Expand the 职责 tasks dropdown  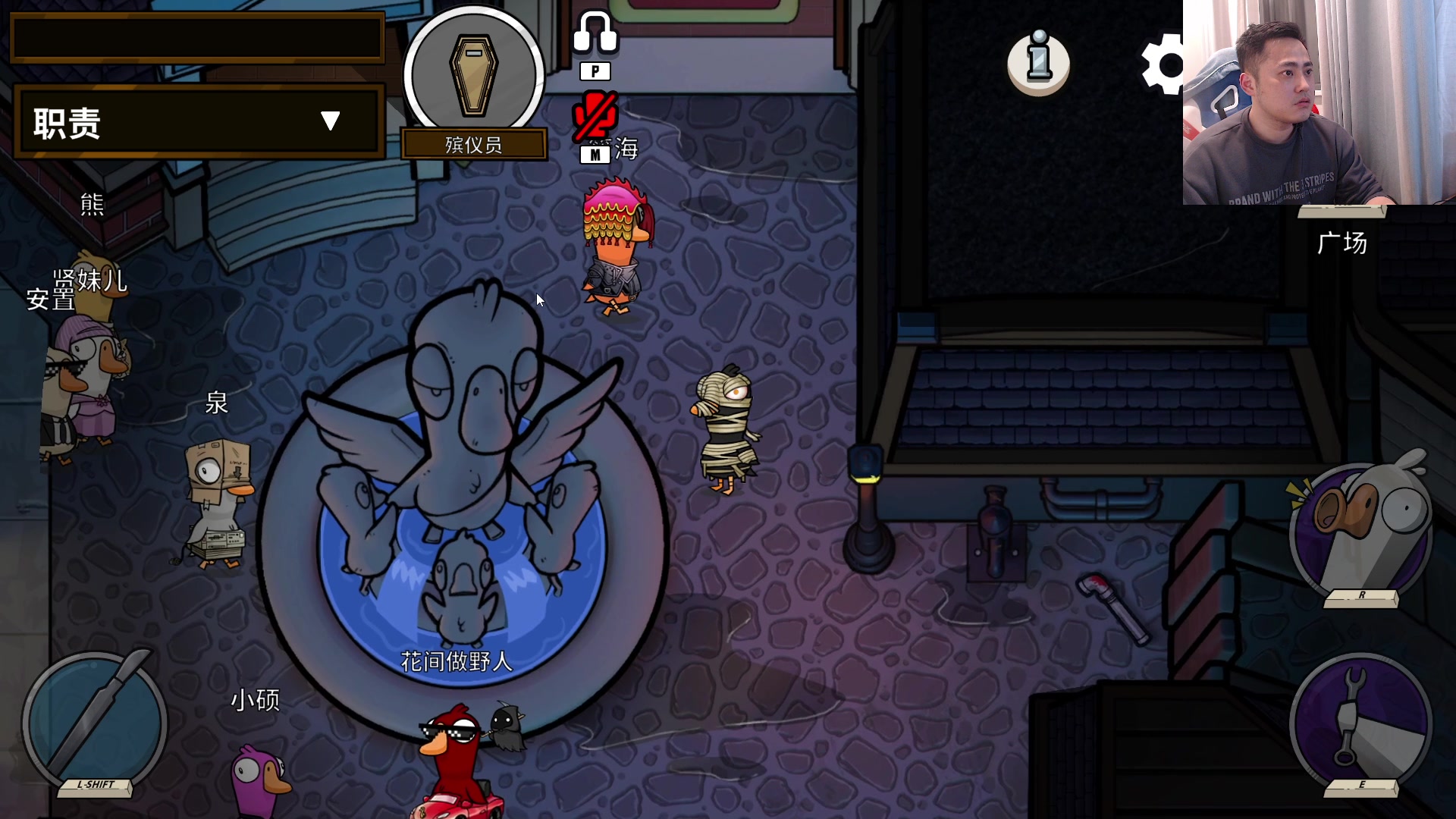329,121
